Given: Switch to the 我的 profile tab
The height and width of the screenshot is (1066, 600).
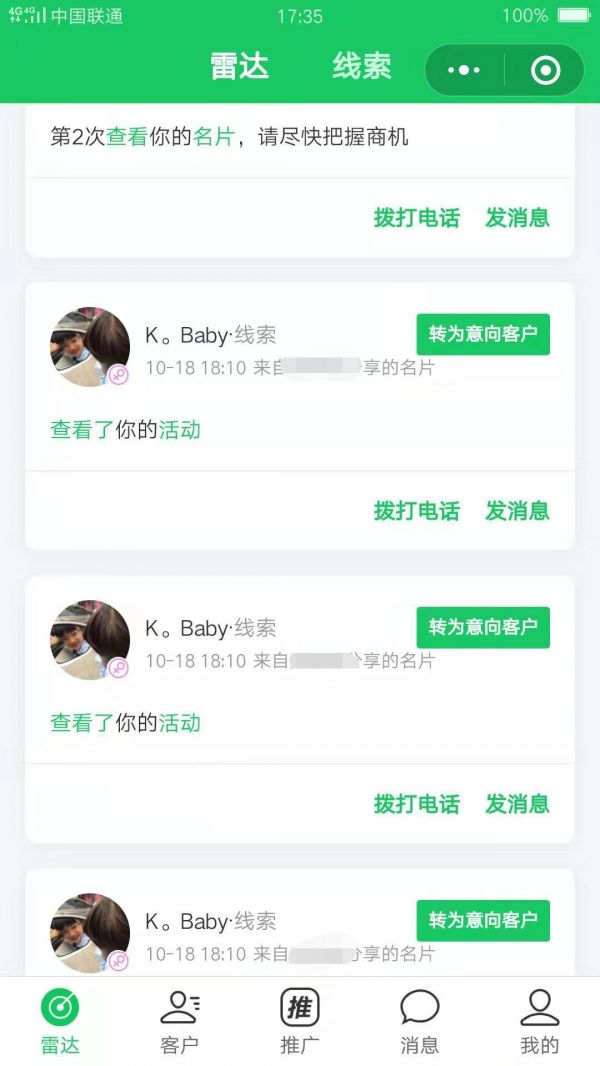Looking at the screenshot, I should click(540, 1022).
